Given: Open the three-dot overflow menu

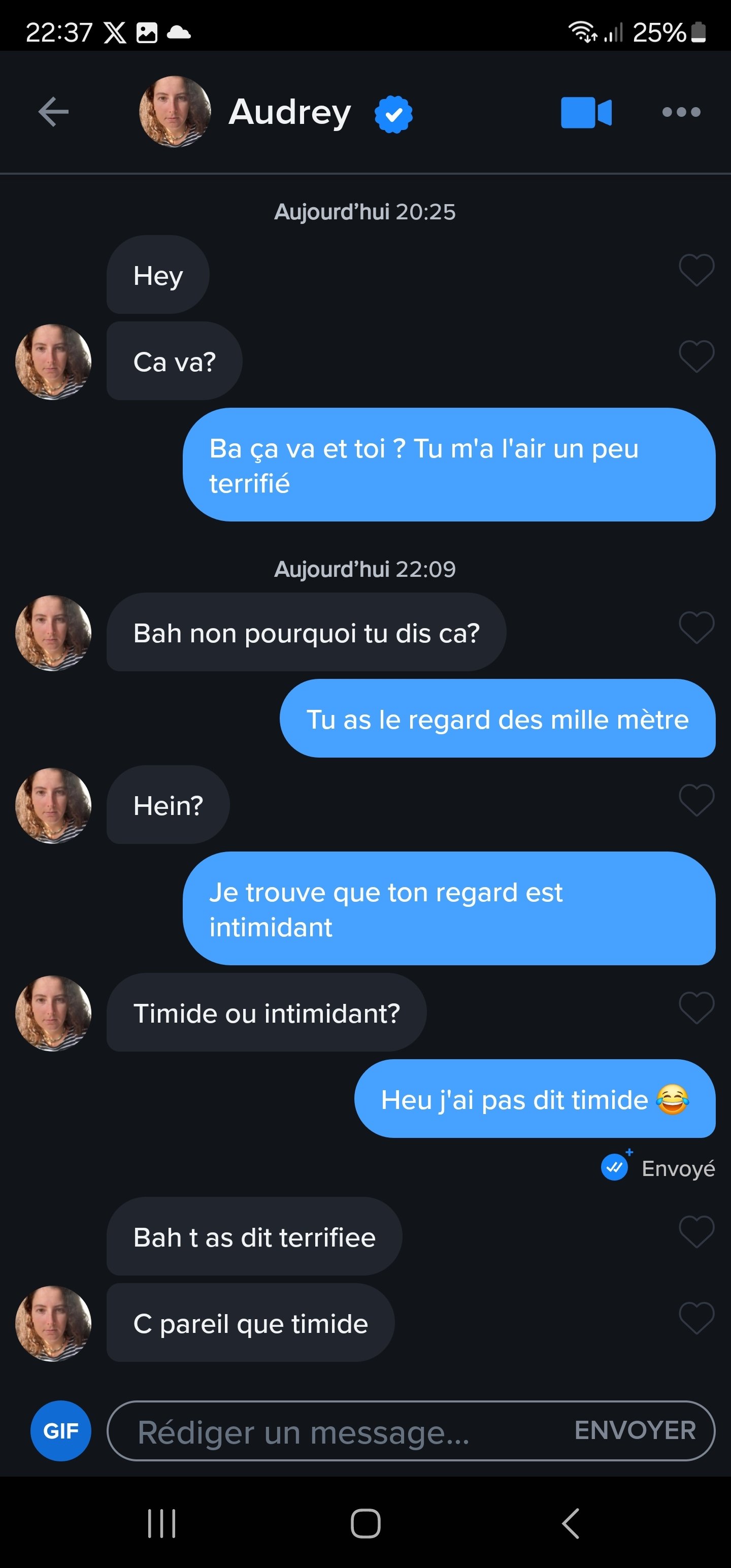Looking at the screenshot, I should click(x=681, y=112).
